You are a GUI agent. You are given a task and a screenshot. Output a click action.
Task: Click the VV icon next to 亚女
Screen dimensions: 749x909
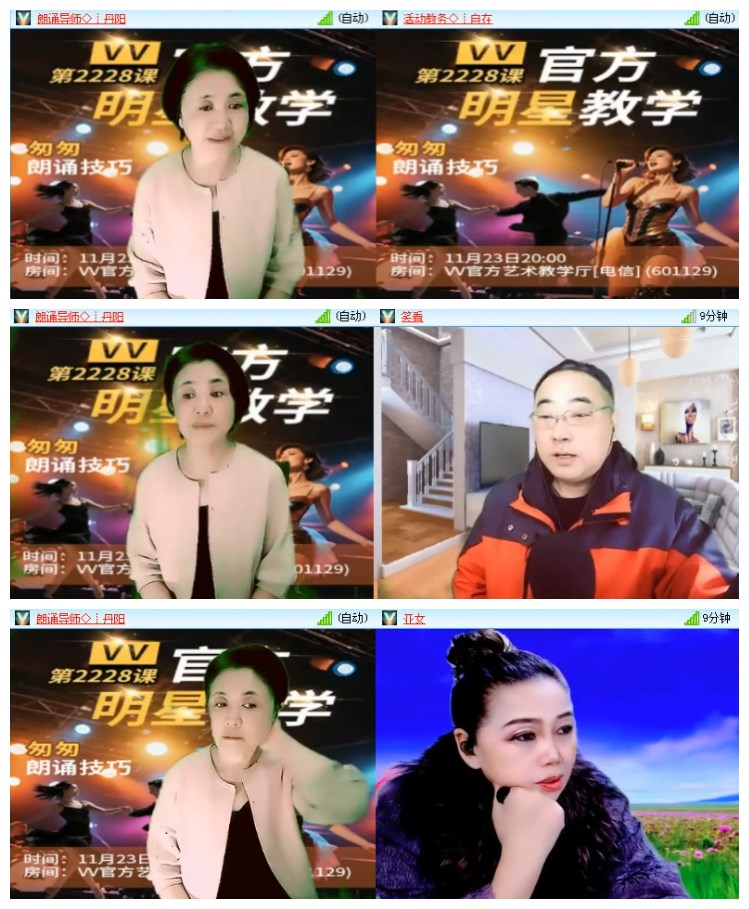pos(392,619)
